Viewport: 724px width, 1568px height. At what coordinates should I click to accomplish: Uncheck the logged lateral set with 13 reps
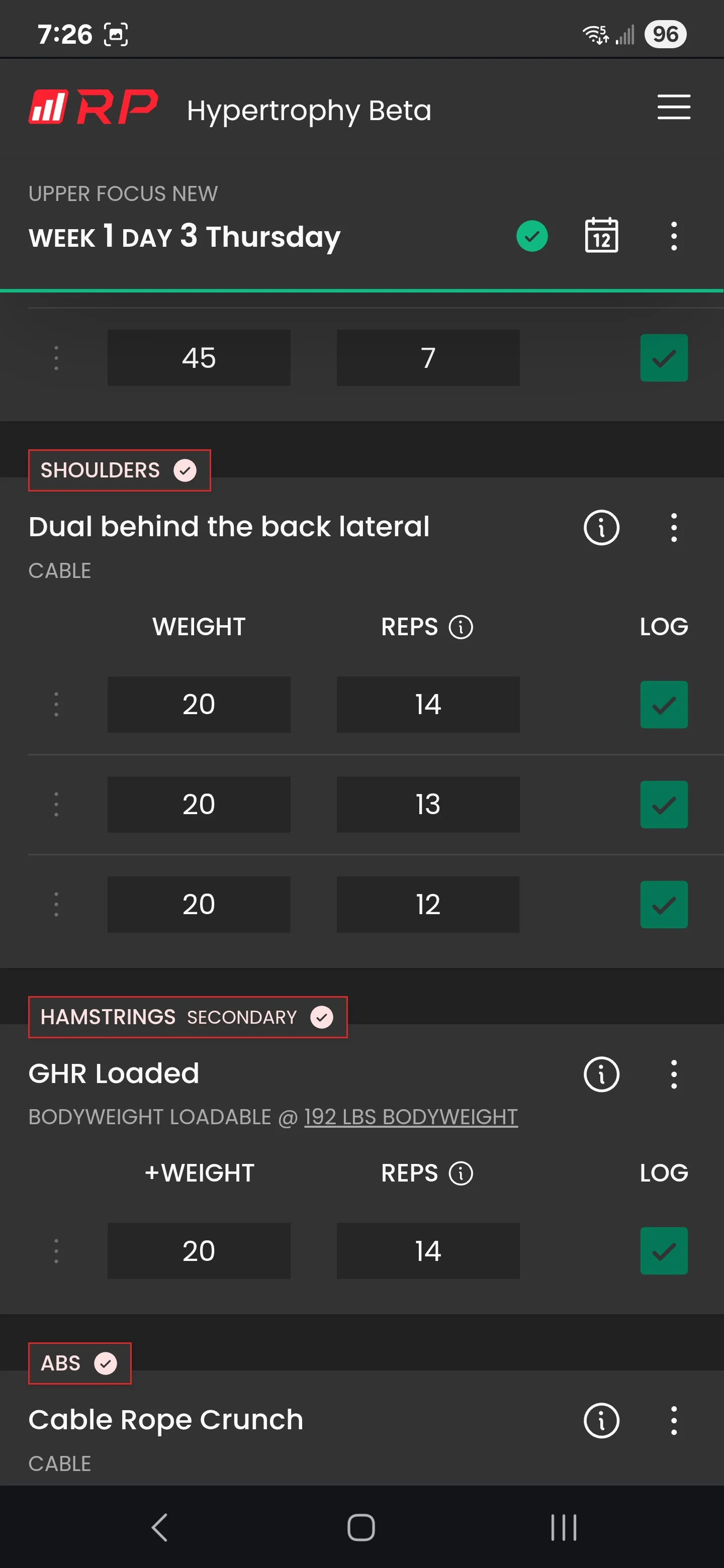click(x=664, y=804)
